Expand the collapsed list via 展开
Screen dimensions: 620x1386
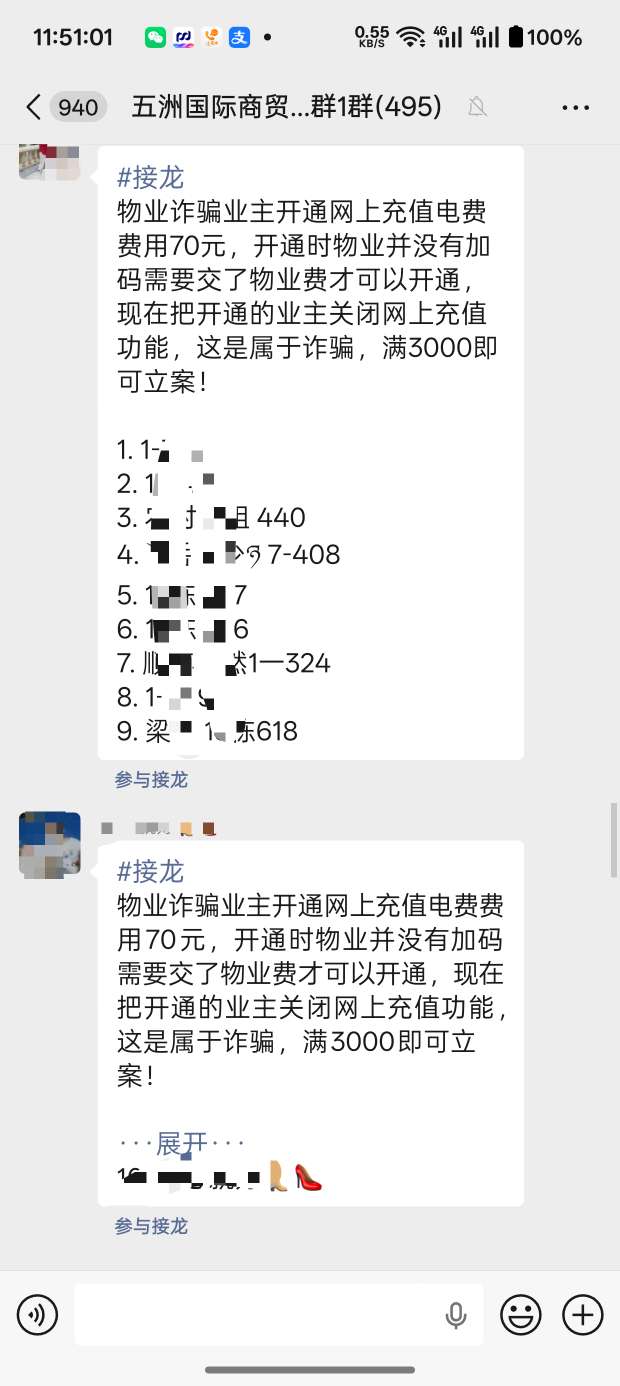[x=181, y=1143]
